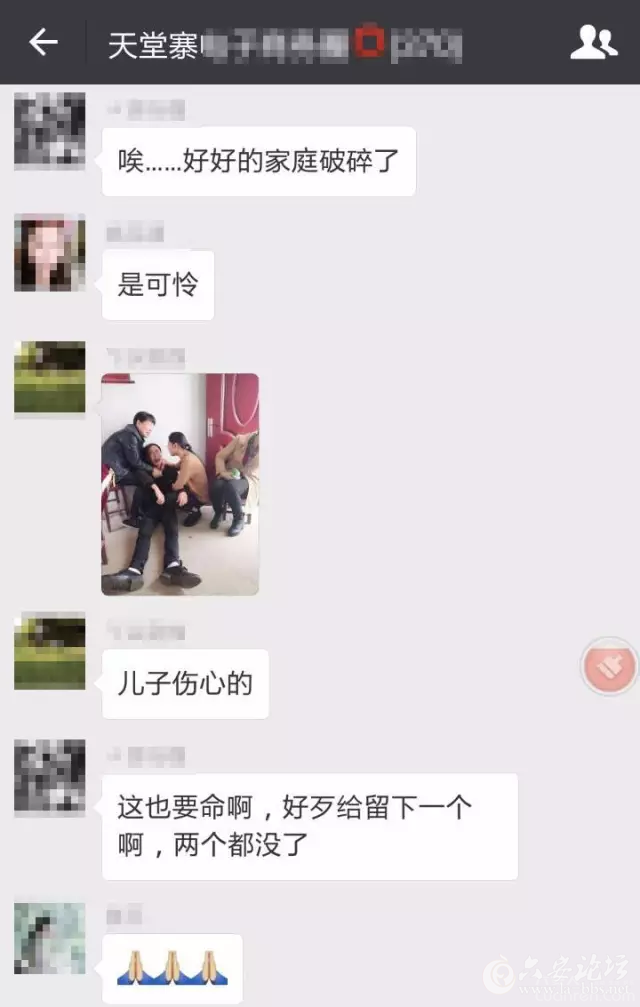Open the group members info icon

pos(593,42)
